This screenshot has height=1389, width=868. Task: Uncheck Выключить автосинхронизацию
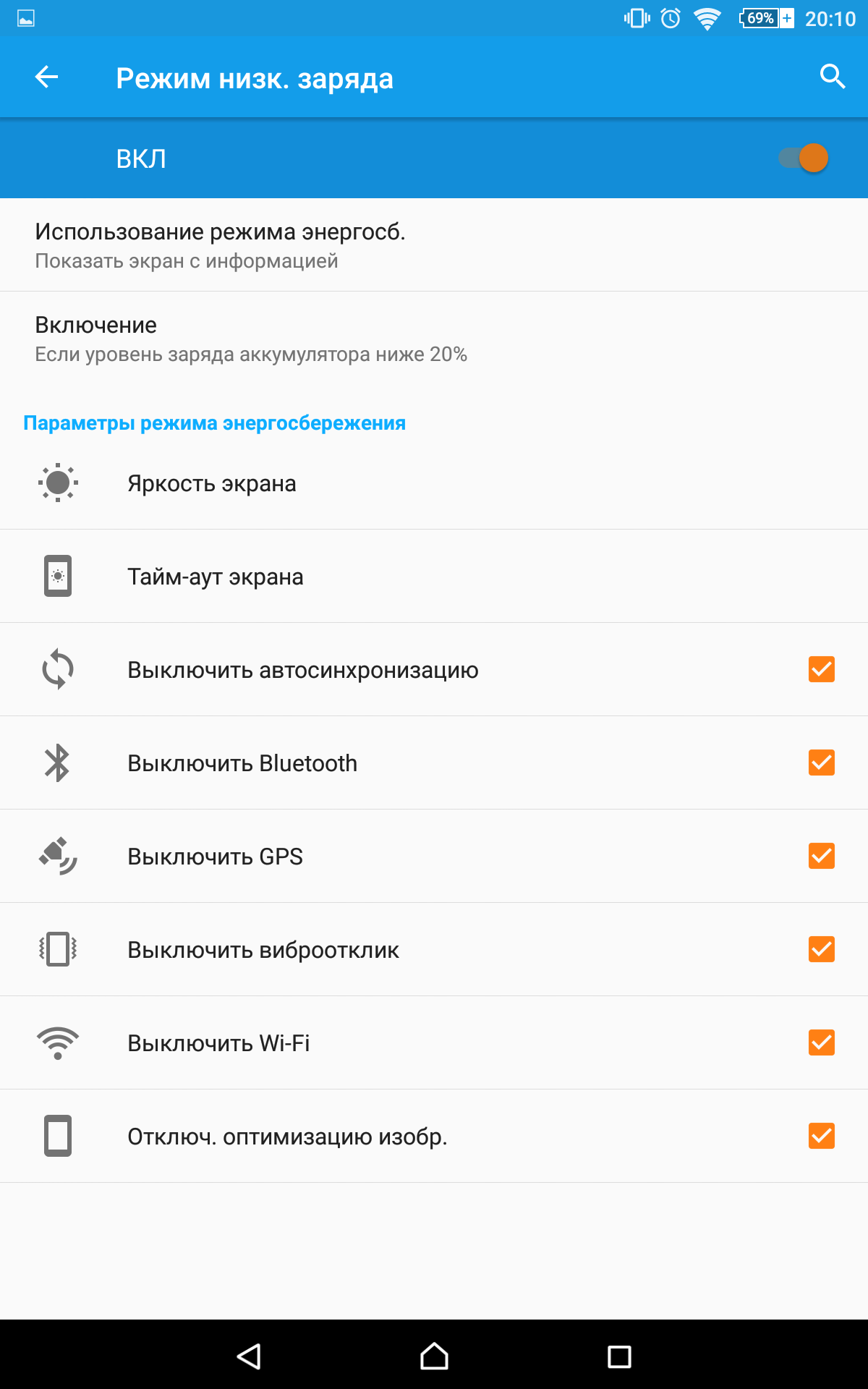pyautogui.click(x=821, y=669)
